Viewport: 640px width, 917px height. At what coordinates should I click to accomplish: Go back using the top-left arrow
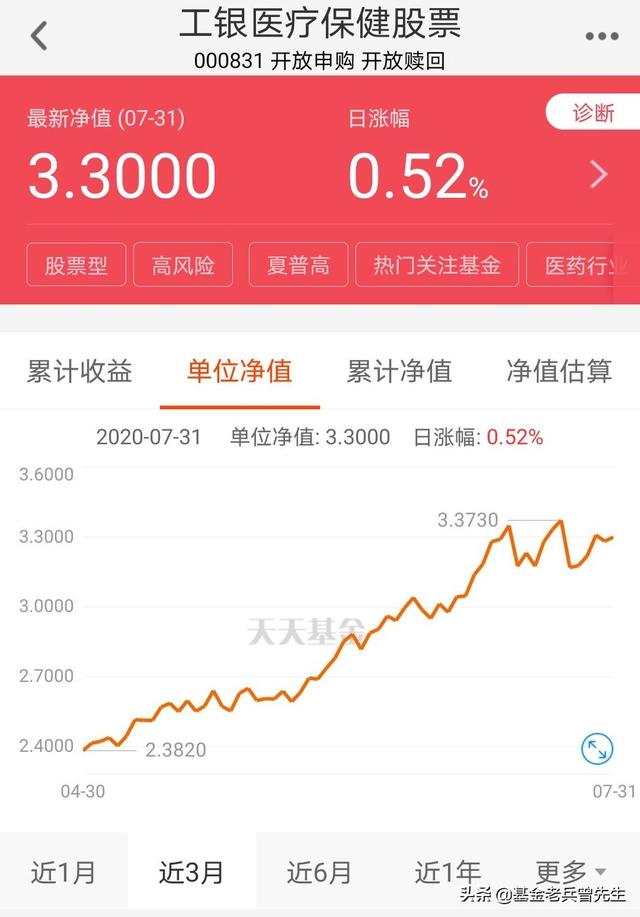click(x=39, y=37)
